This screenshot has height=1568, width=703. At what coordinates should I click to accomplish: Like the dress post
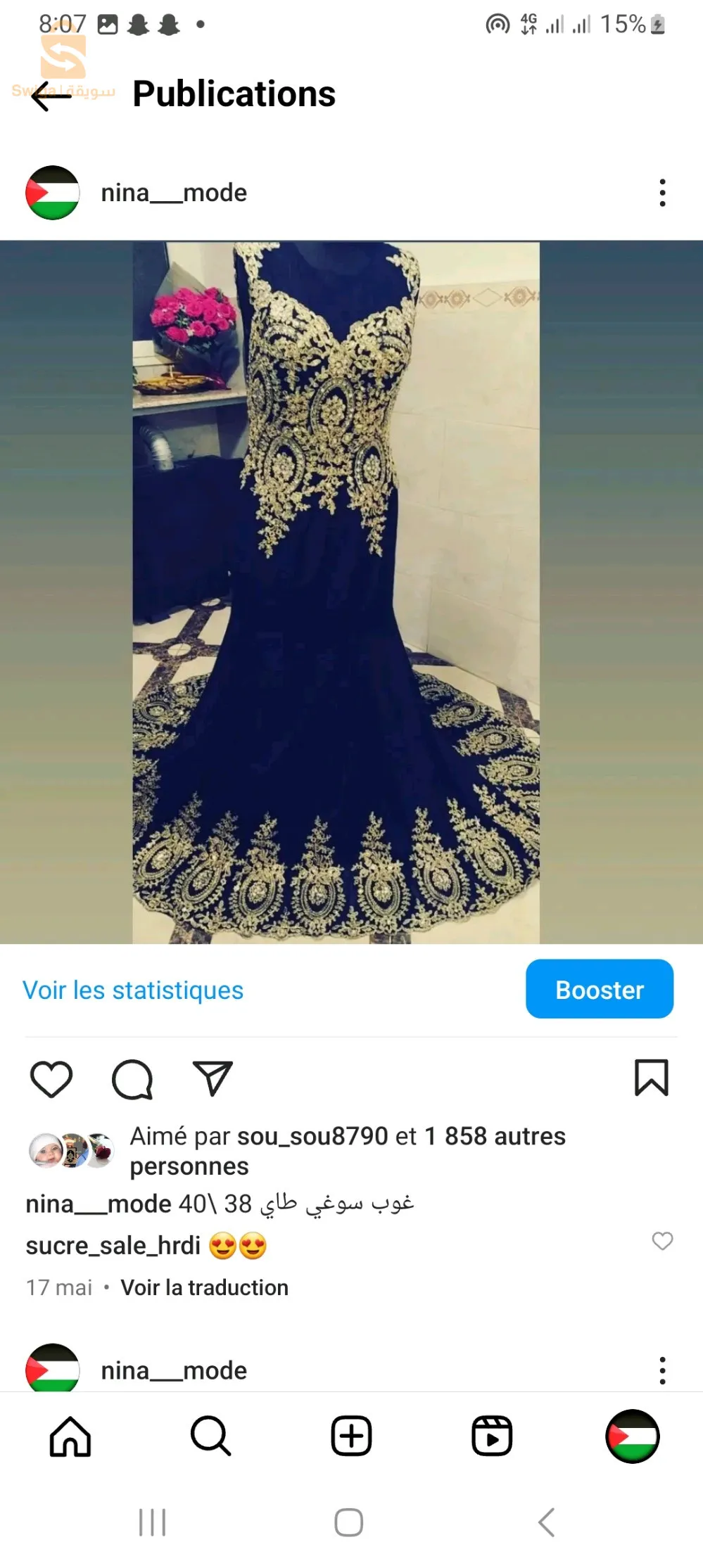51,1078
